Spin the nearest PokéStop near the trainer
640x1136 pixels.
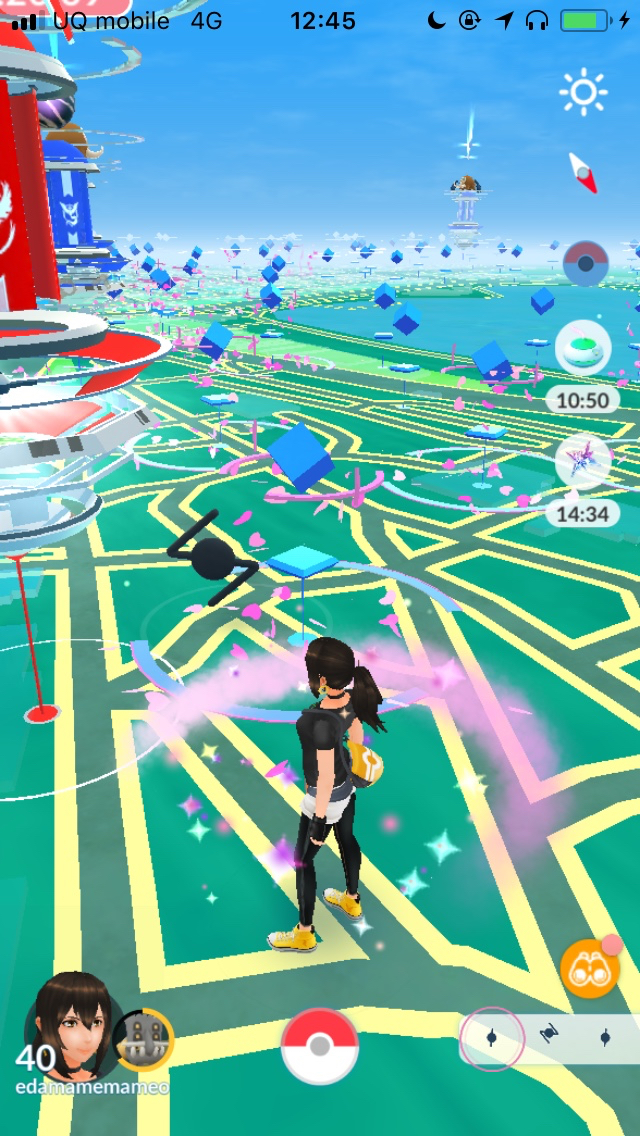click(x=302, y=565)
